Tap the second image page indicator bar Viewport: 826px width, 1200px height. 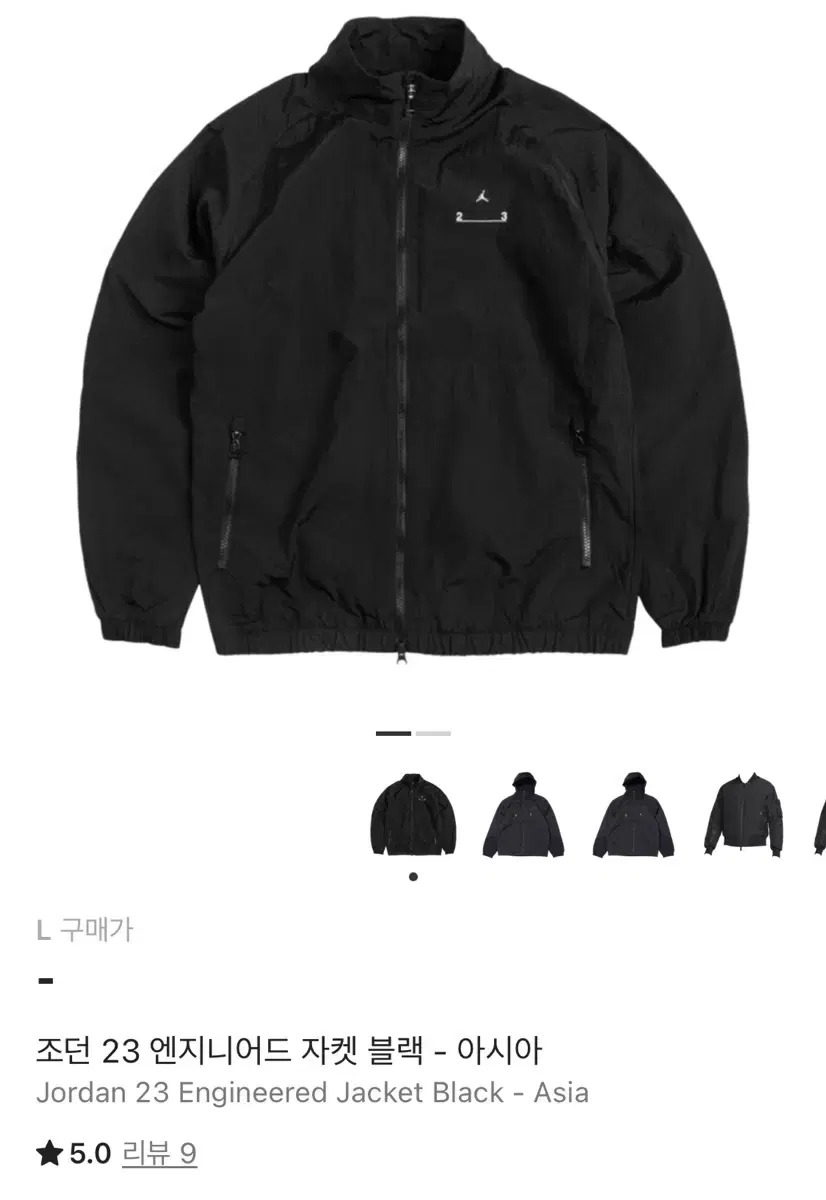coord(433,733)
